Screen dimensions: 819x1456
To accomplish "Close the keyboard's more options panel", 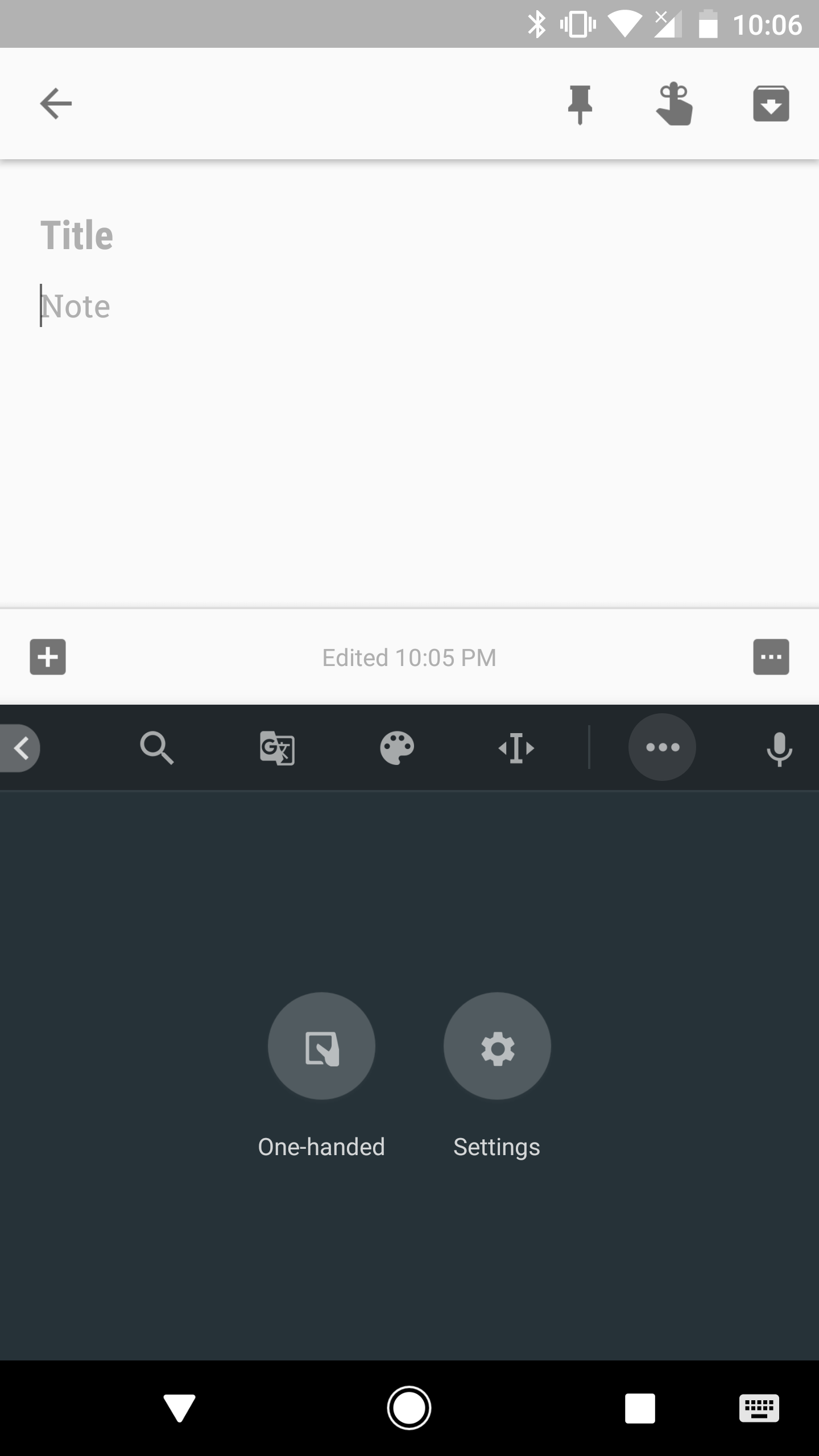I will pos(662,747).
